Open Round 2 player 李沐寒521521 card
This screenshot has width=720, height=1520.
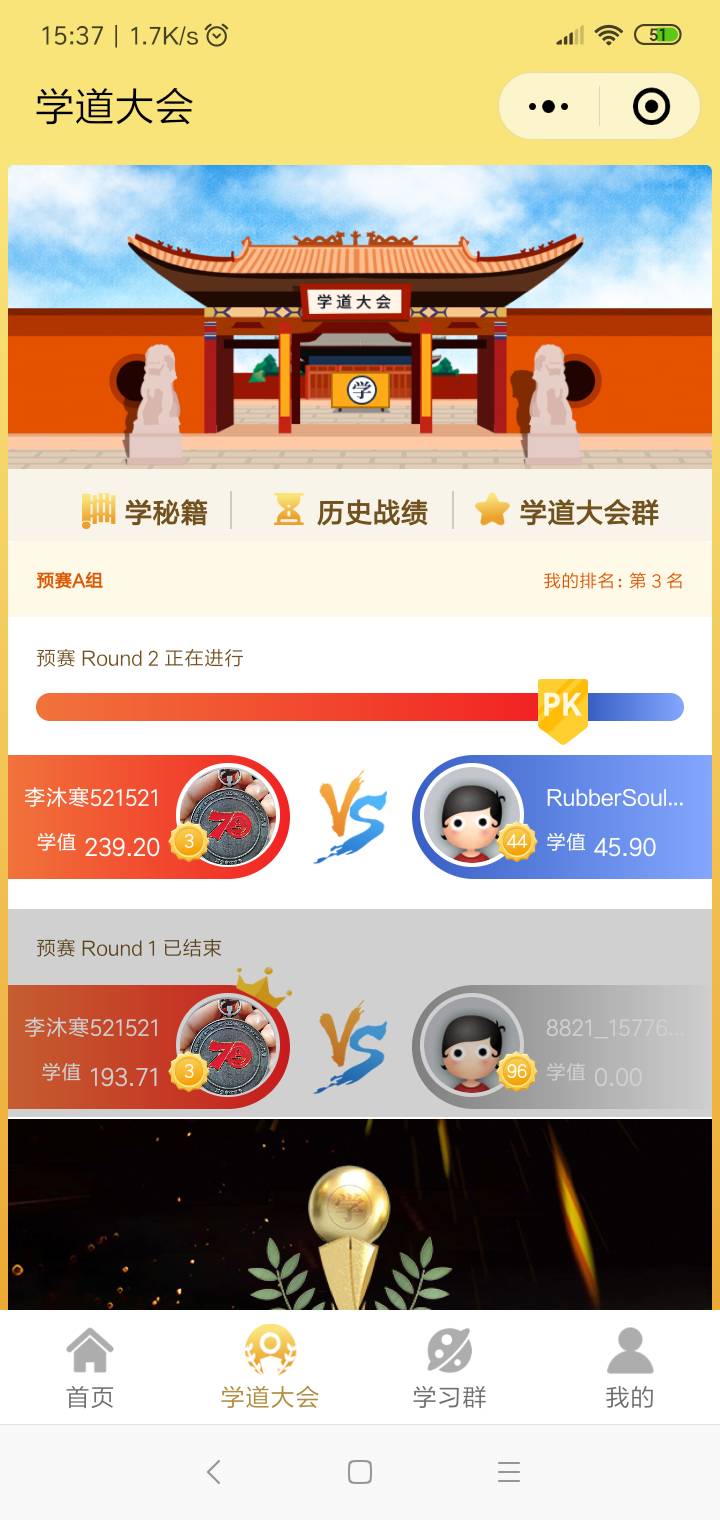click(150, 817)
